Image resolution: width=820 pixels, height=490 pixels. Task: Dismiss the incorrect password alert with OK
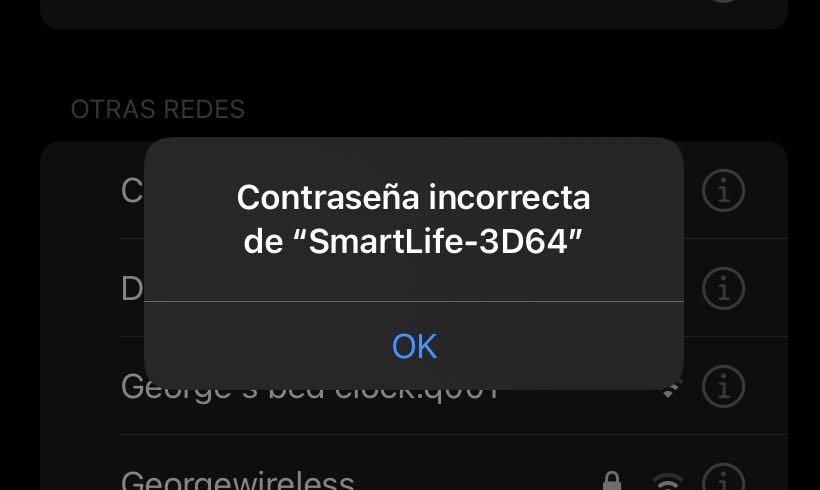(414, 346)
